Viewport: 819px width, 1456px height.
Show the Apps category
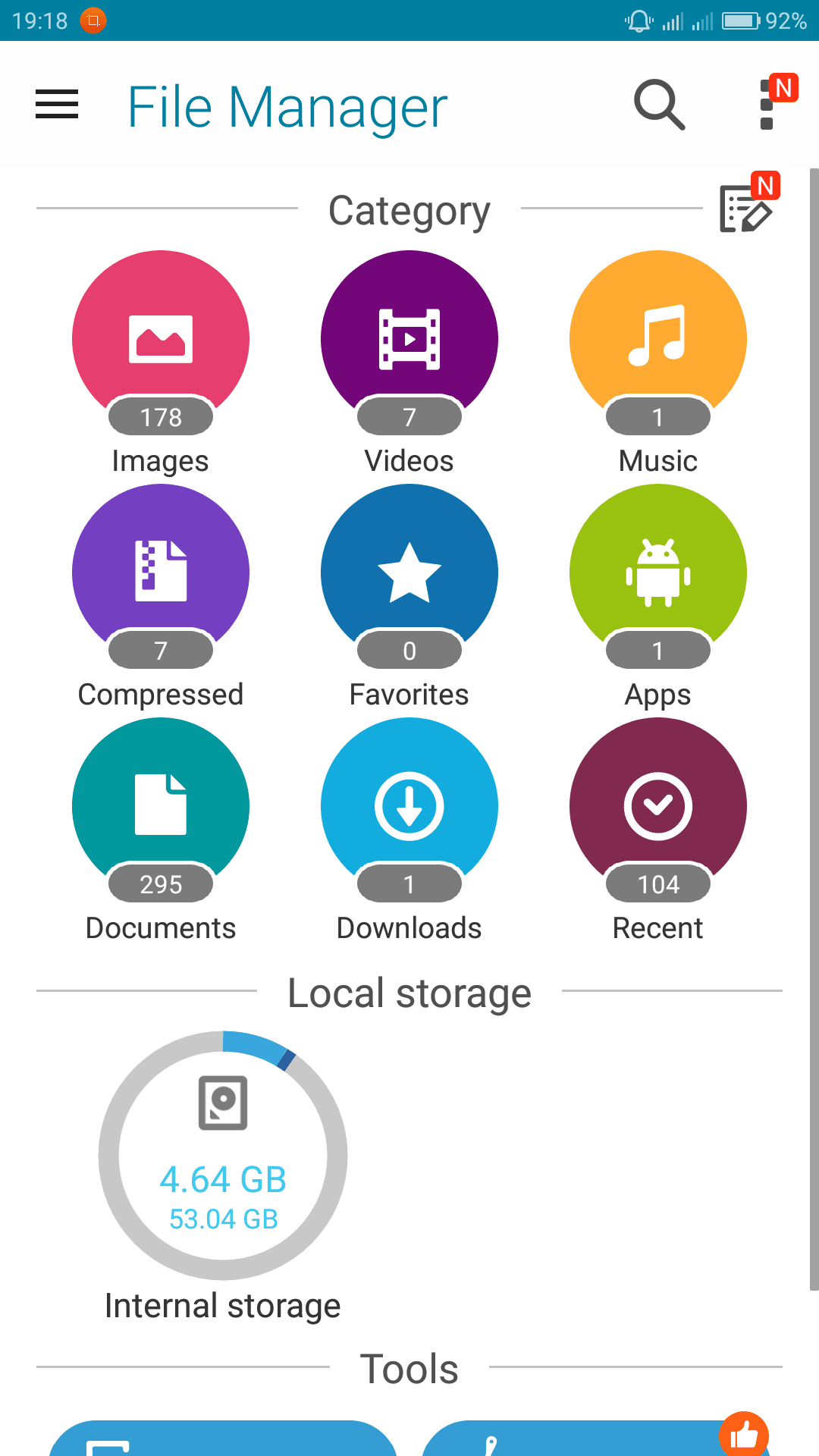pos(658,596)
